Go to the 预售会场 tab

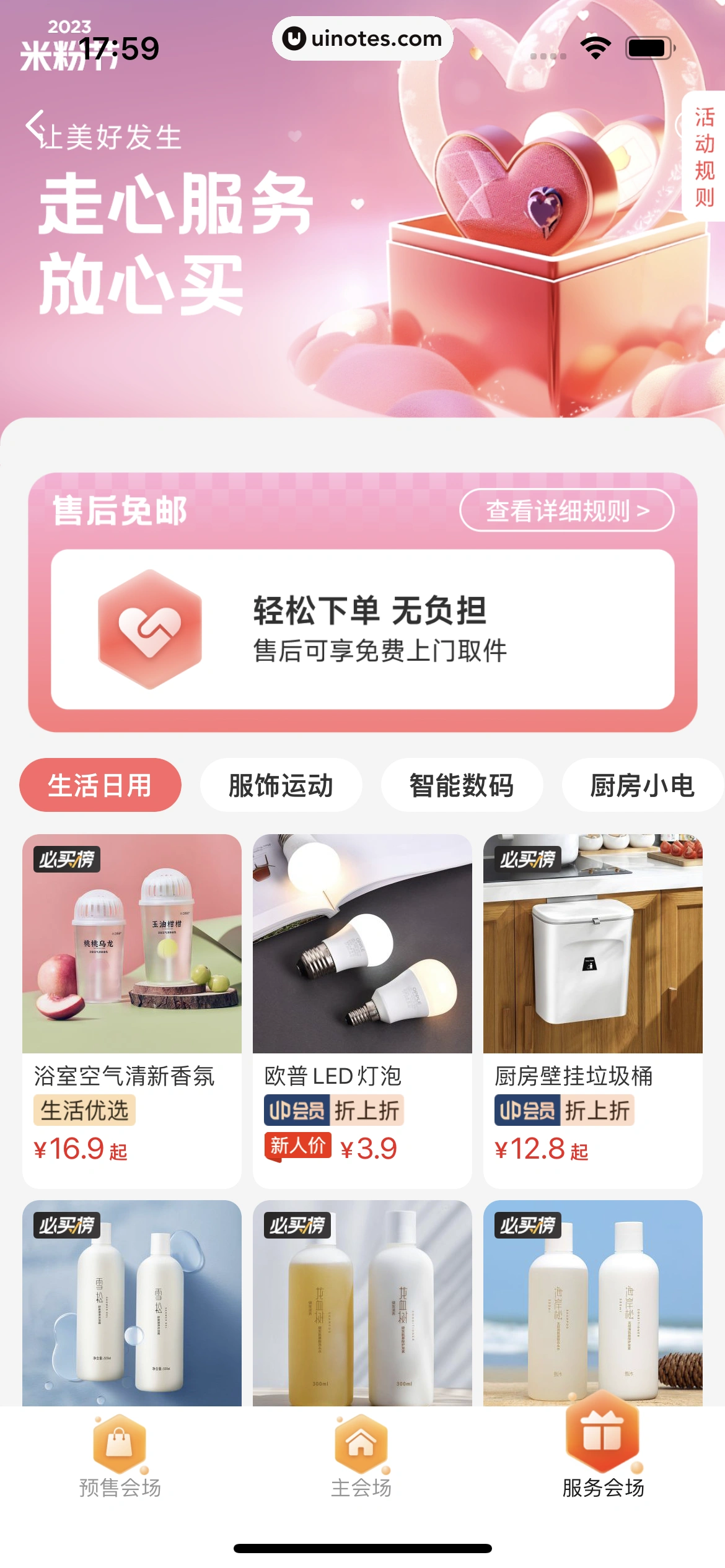coord(120,1457)
